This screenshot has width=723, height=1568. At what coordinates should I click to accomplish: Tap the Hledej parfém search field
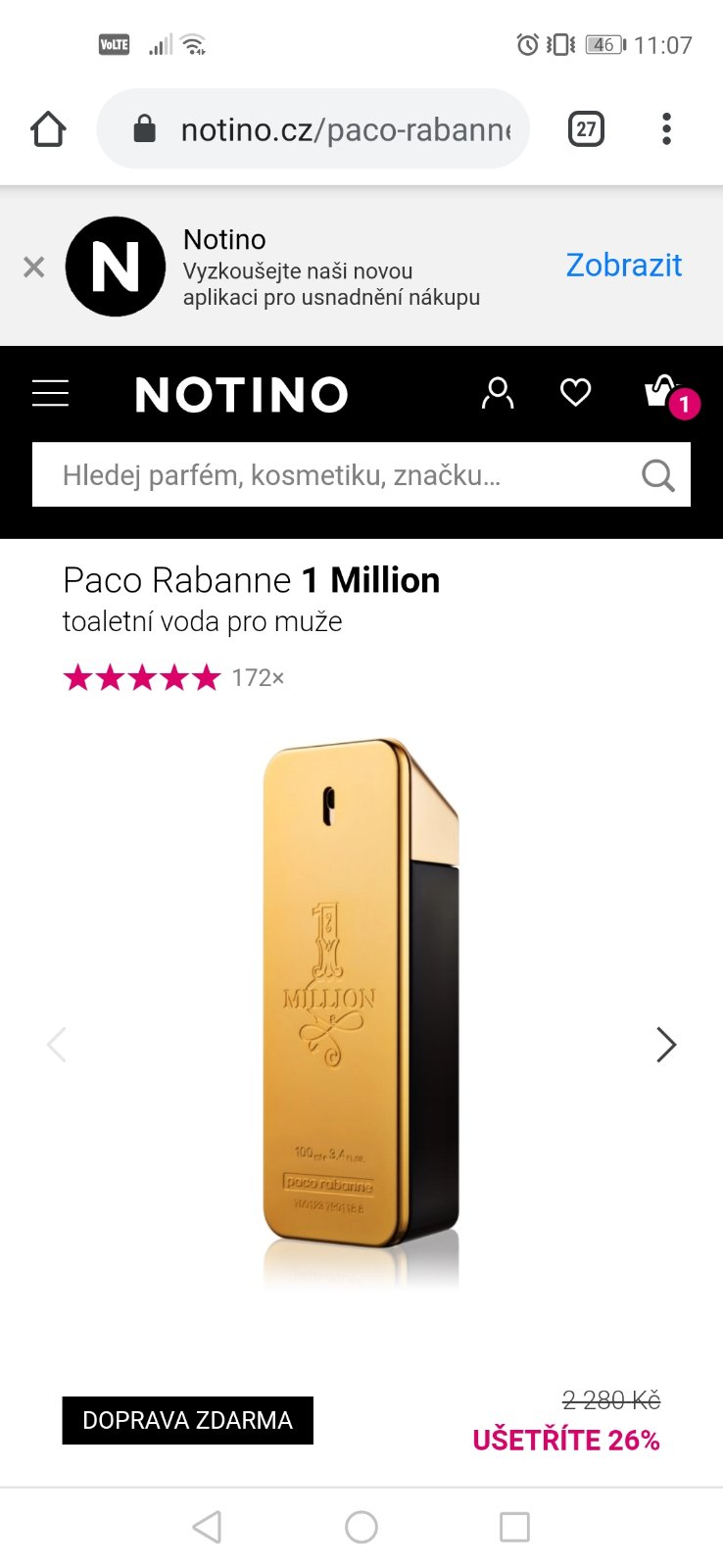333,475
